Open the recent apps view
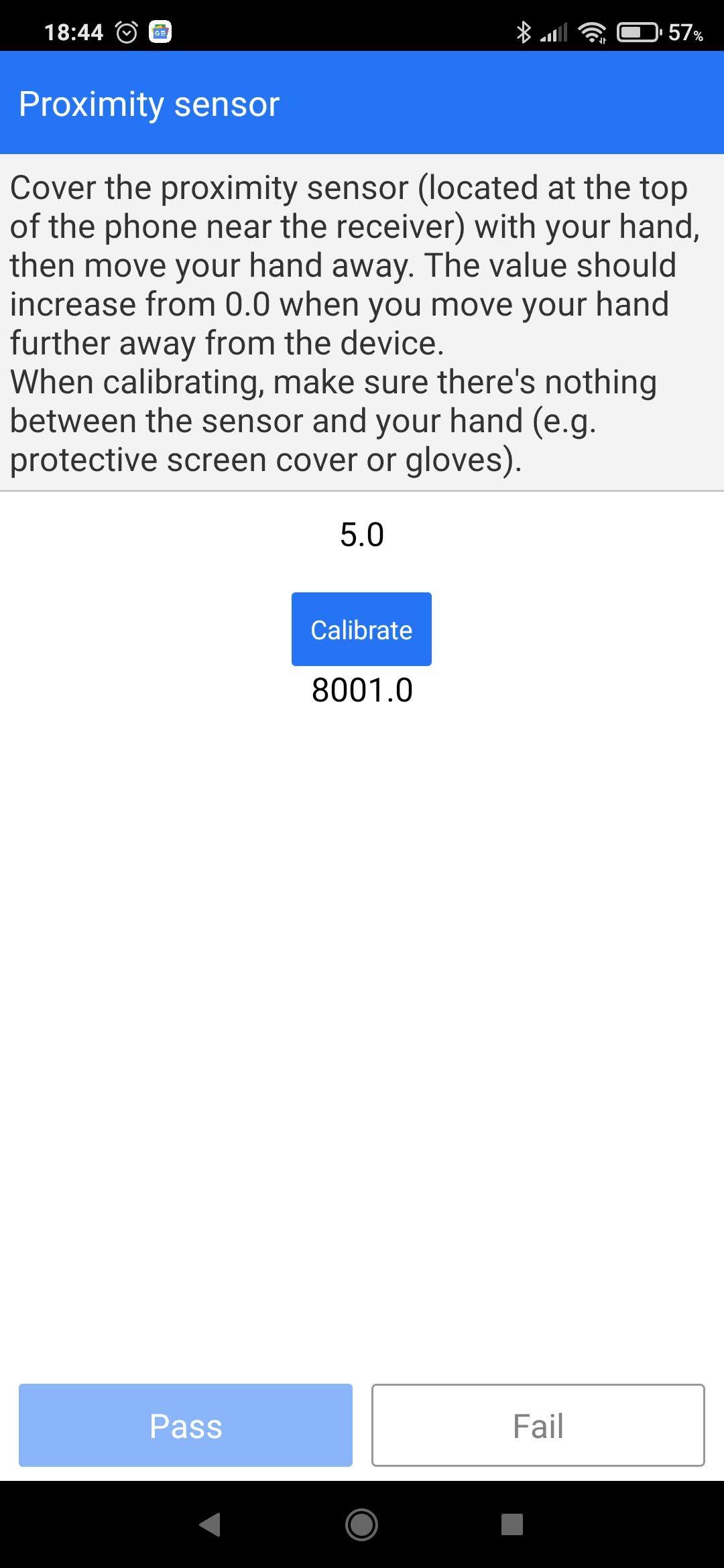 [512, 1524]
